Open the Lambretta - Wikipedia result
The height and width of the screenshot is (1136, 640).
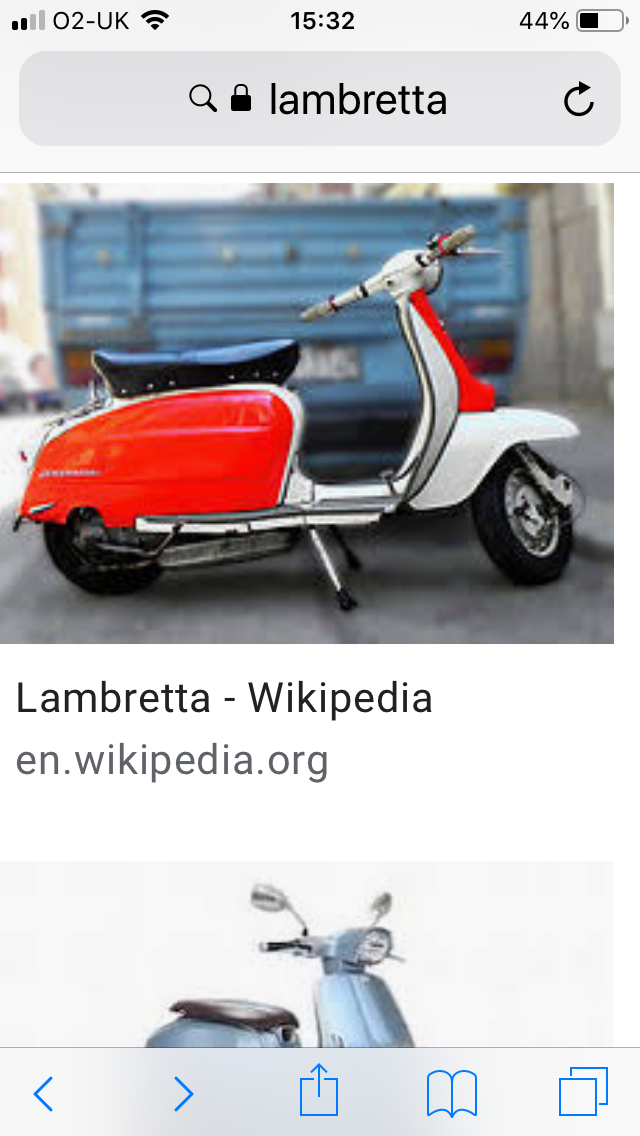tap(224, 698)
